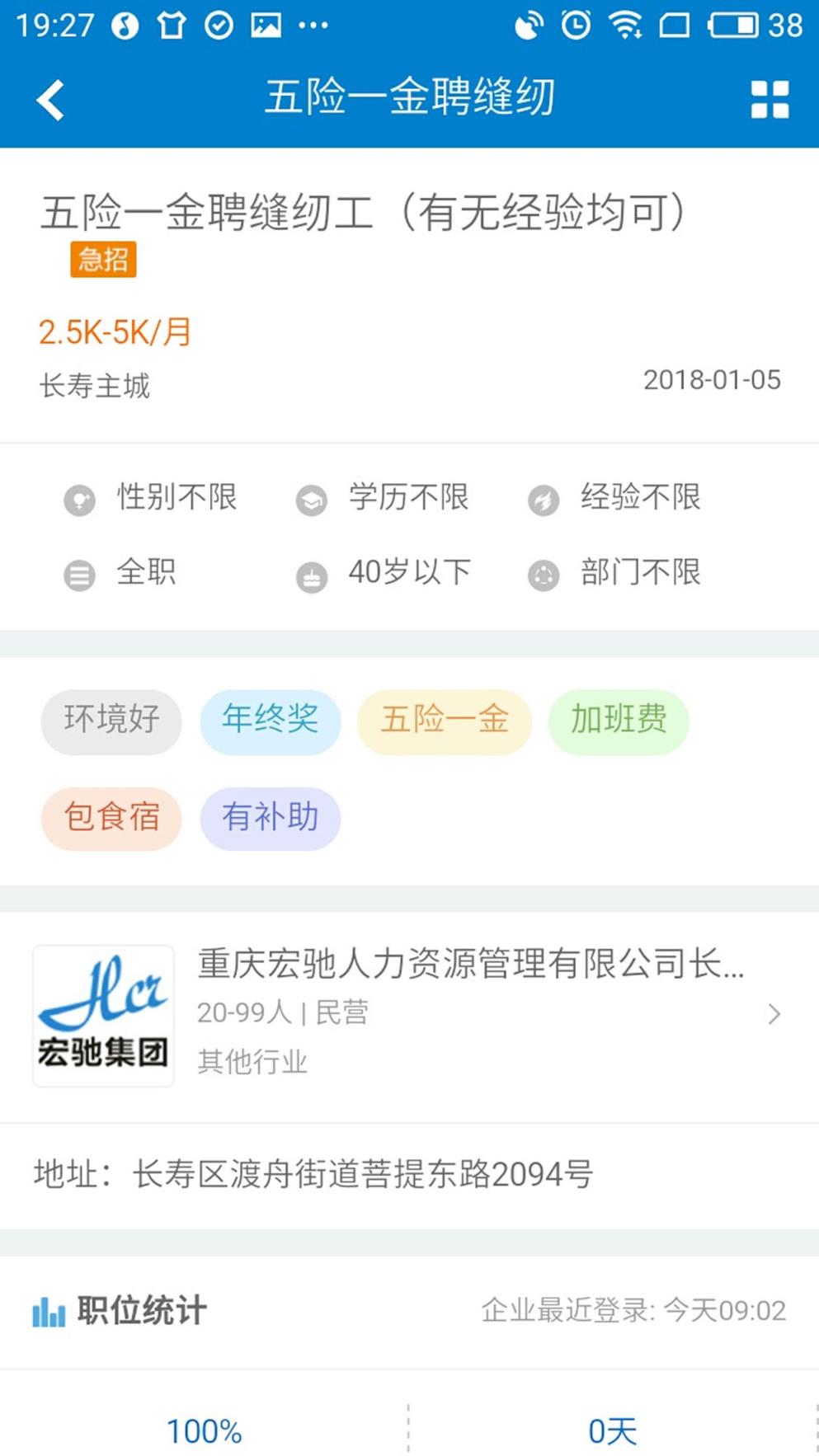Open the grid menu in the top bar
The width and height of the screenshot is (819, 1456).
pos(770,98)
